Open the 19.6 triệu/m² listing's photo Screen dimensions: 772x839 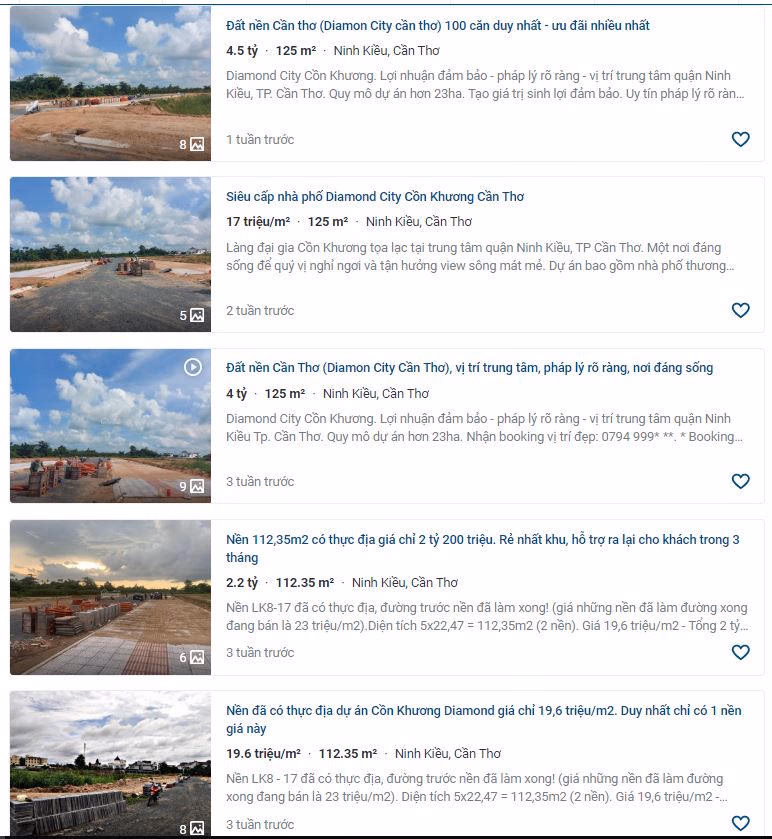click(110, 764)
